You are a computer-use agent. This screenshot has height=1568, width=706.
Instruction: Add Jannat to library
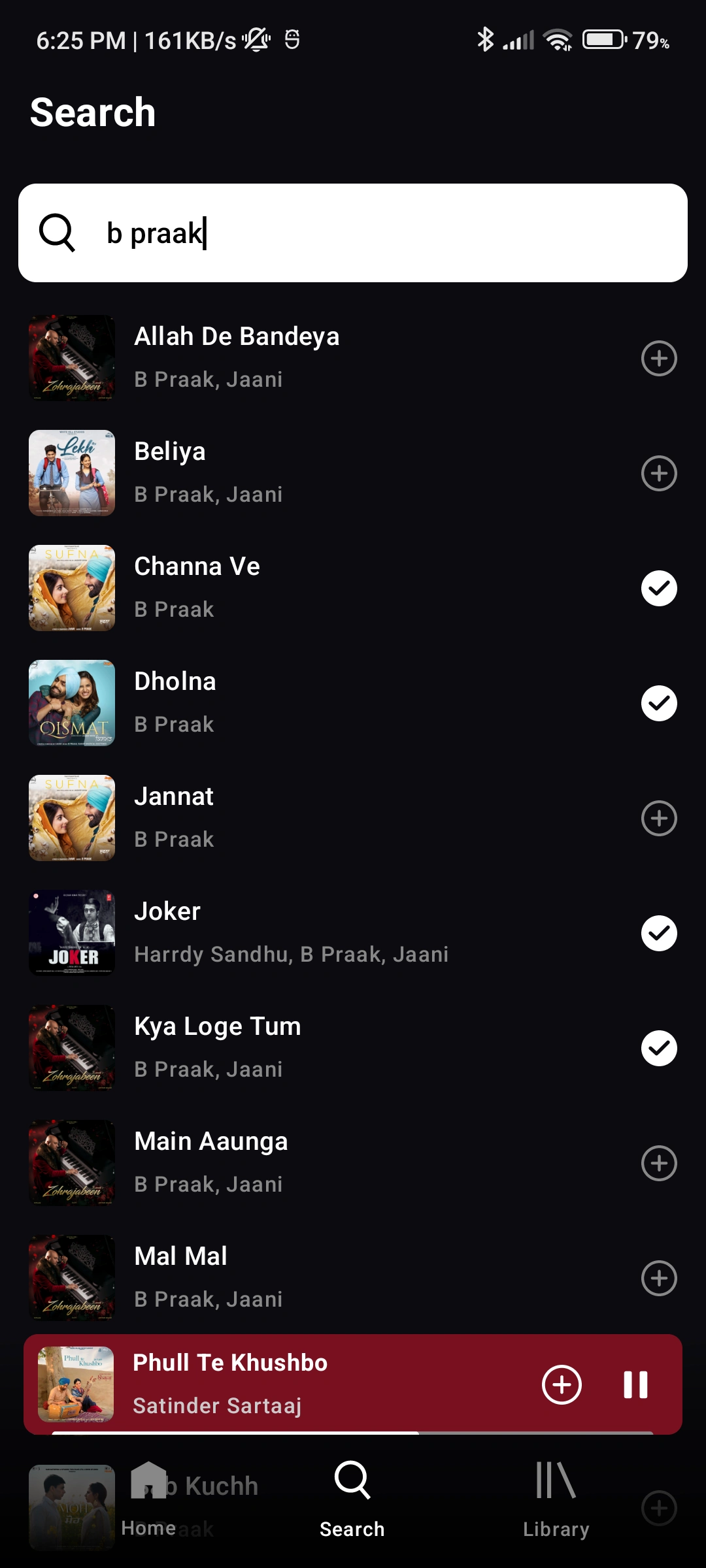pyautogui.click(x=658, y=818)
